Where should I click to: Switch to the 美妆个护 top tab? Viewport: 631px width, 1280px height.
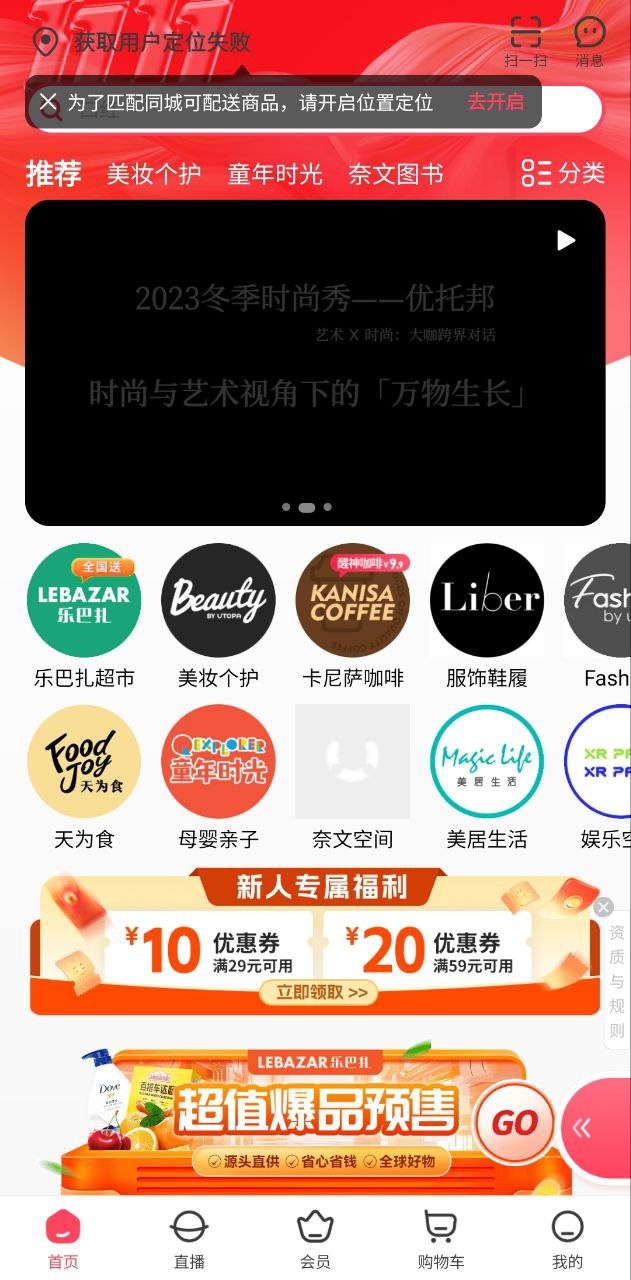point(154,174)
